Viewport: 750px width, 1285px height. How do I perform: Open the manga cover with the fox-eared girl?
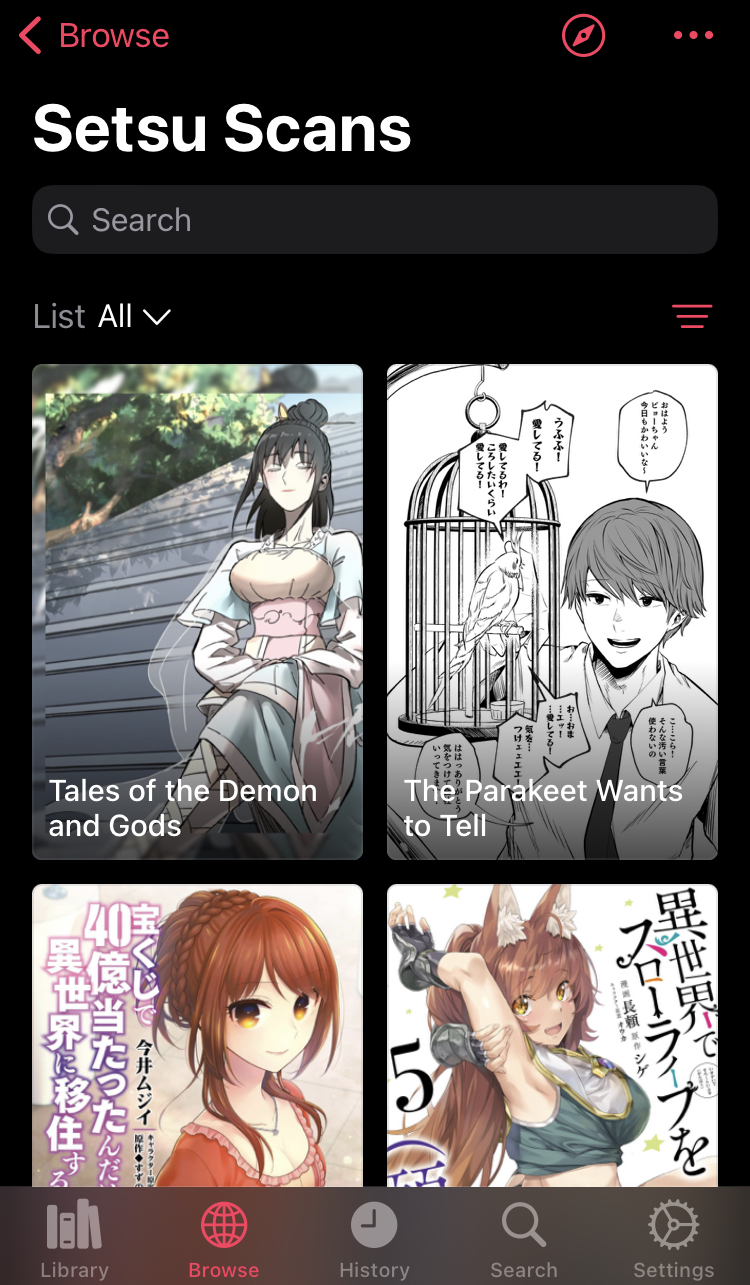[x=552, y=1035]
